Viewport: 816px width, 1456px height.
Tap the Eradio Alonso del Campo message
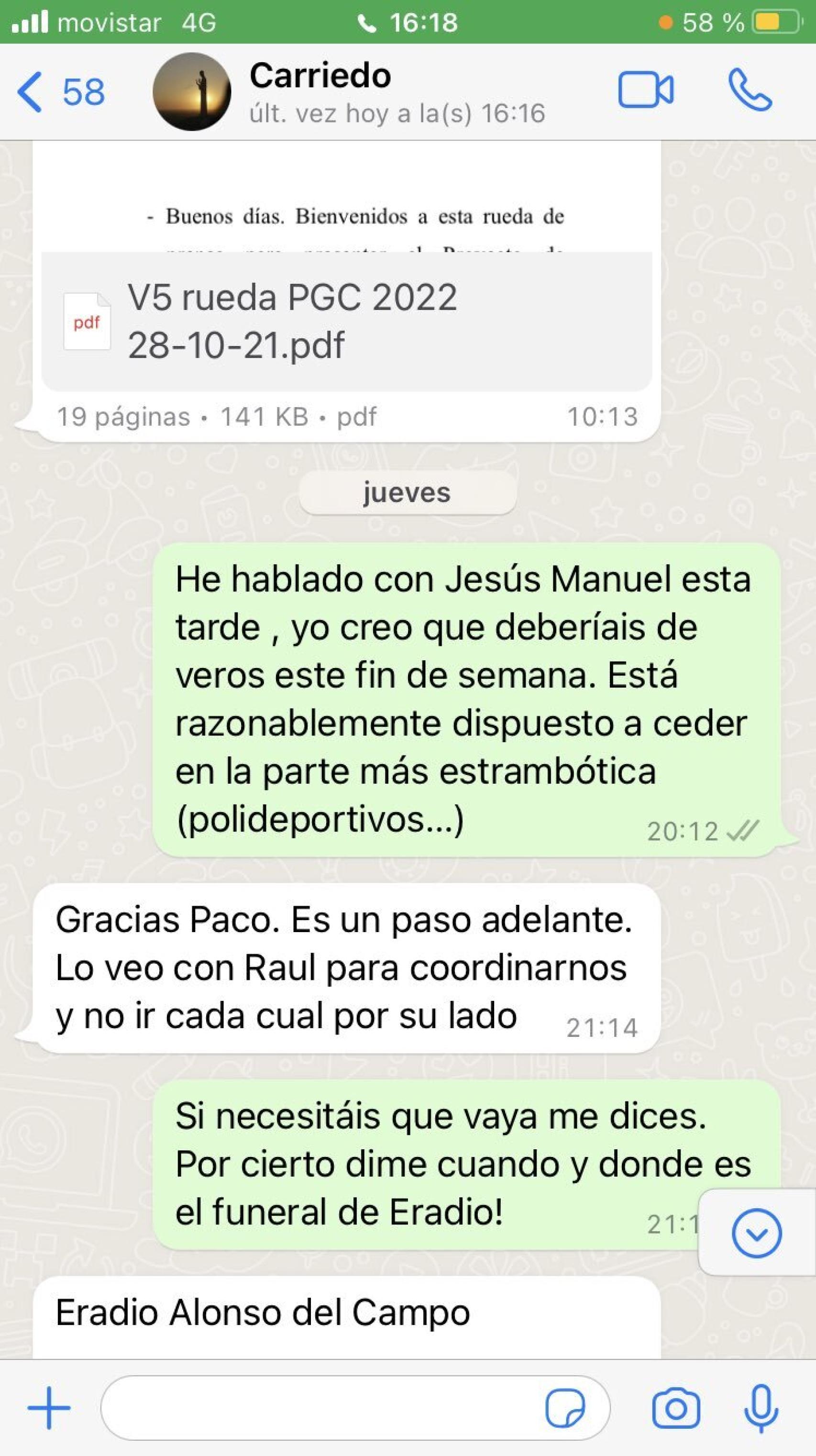260,1312
